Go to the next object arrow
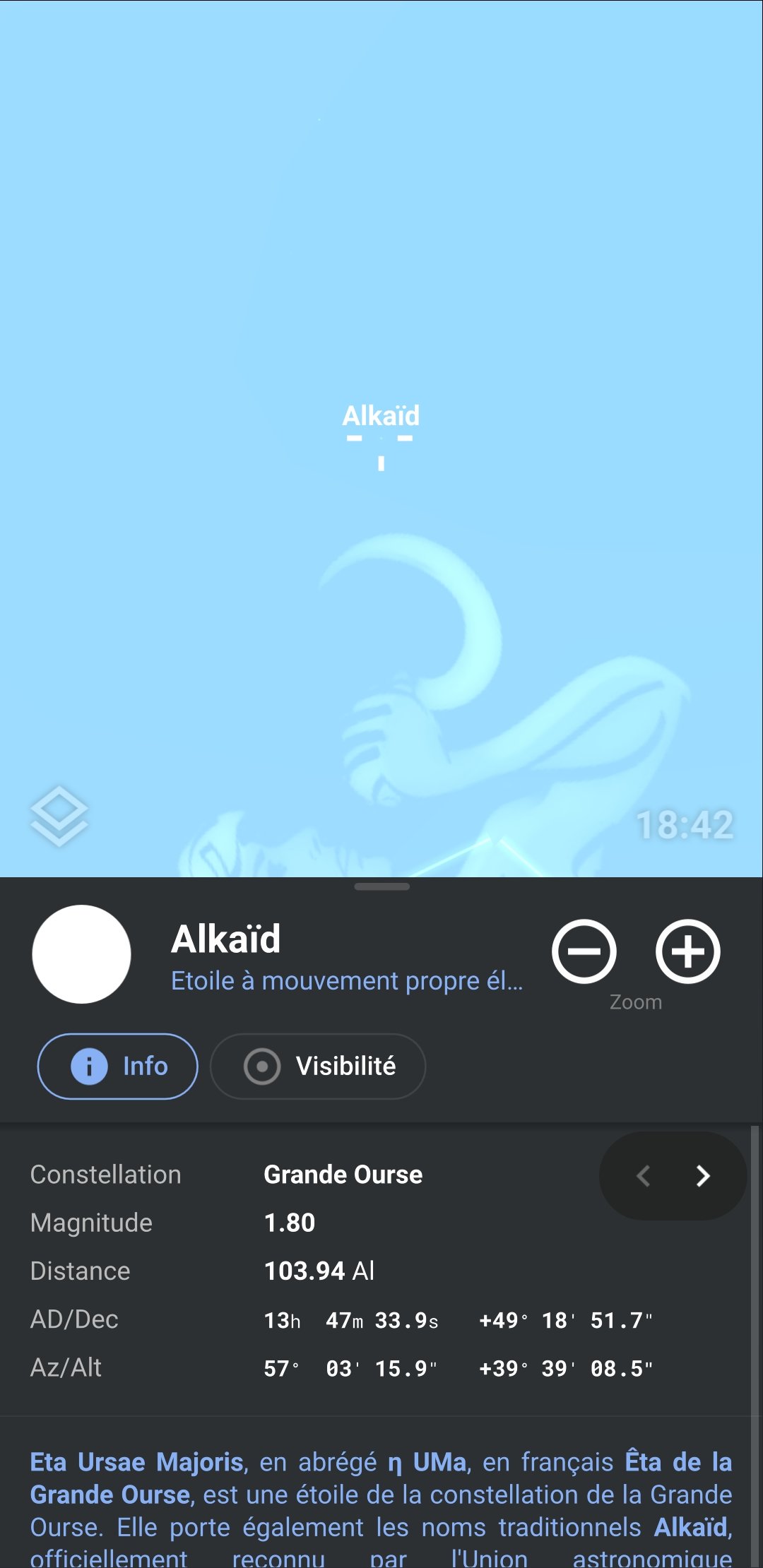 coord(702,1176)
